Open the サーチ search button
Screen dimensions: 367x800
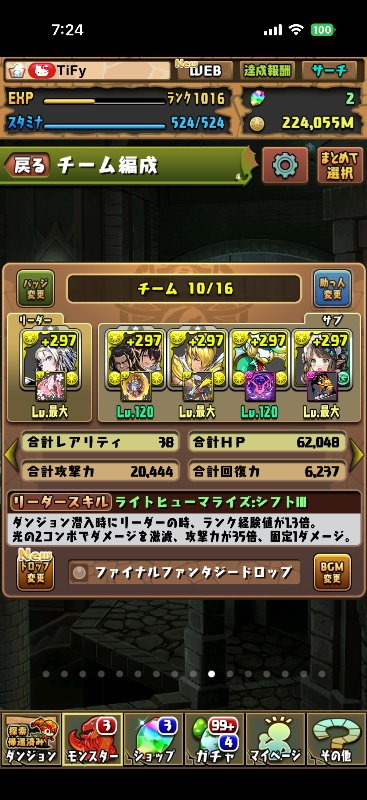330,70
